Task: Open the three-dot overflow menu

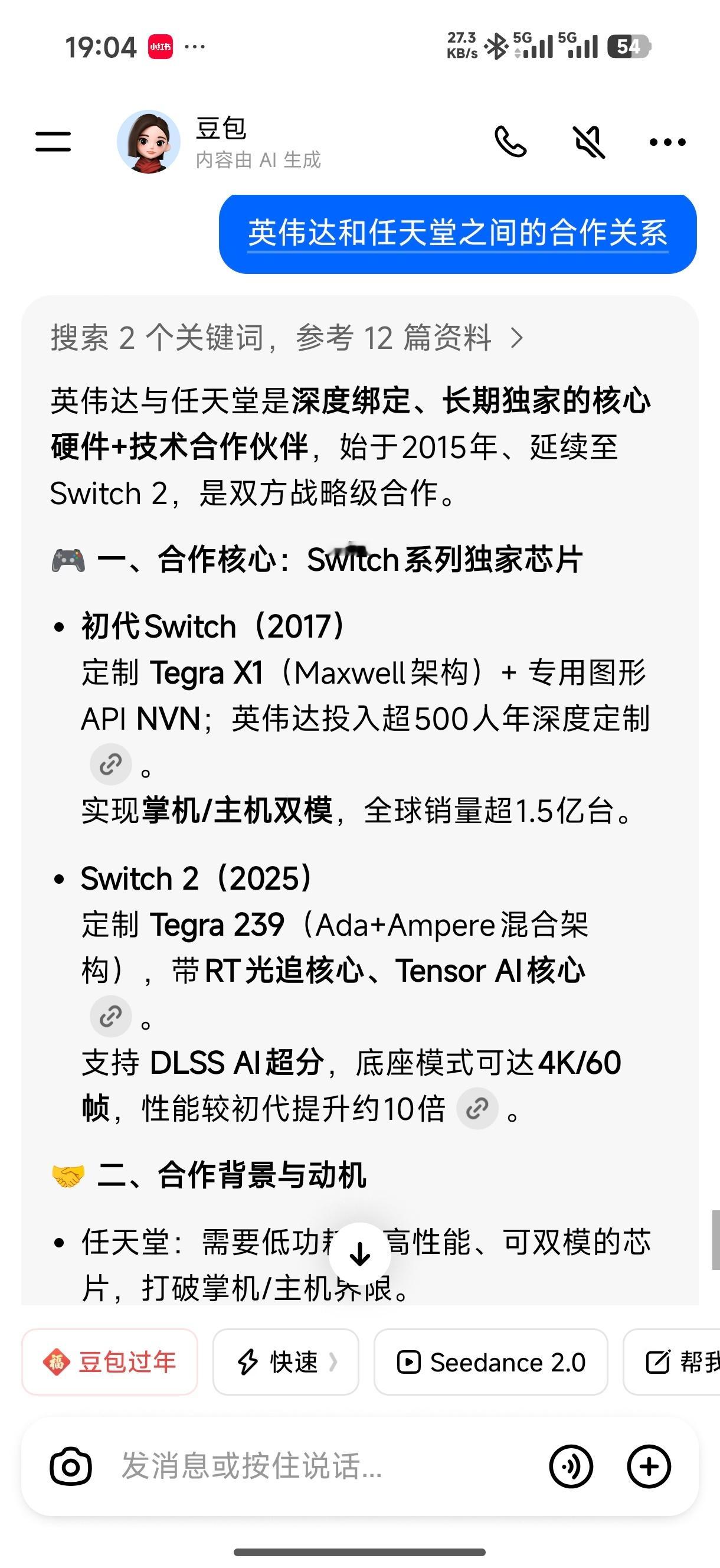Action: click(667, 142)
